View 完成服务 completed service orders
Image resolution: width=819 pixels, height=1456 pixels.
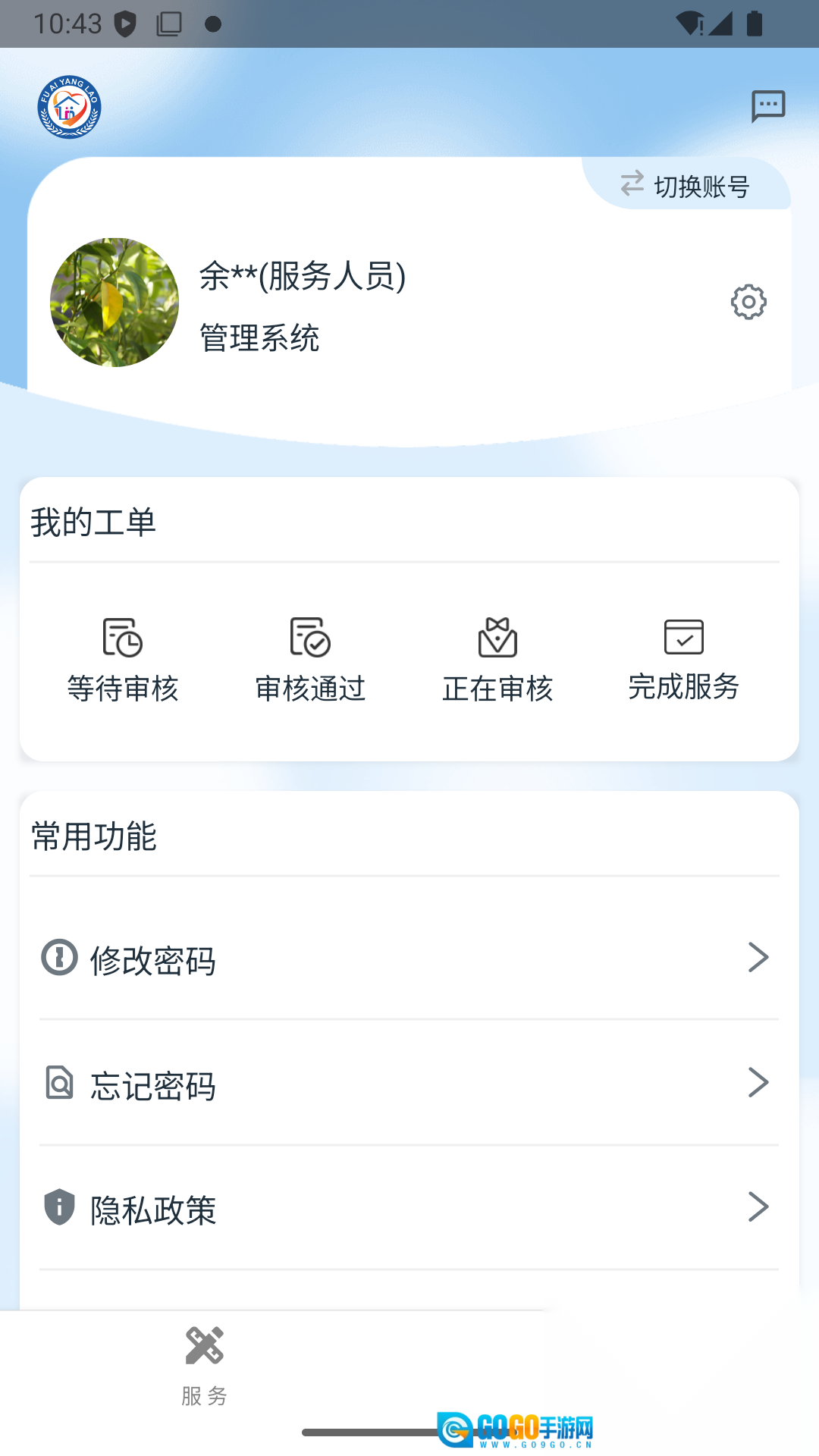[684, 639]
